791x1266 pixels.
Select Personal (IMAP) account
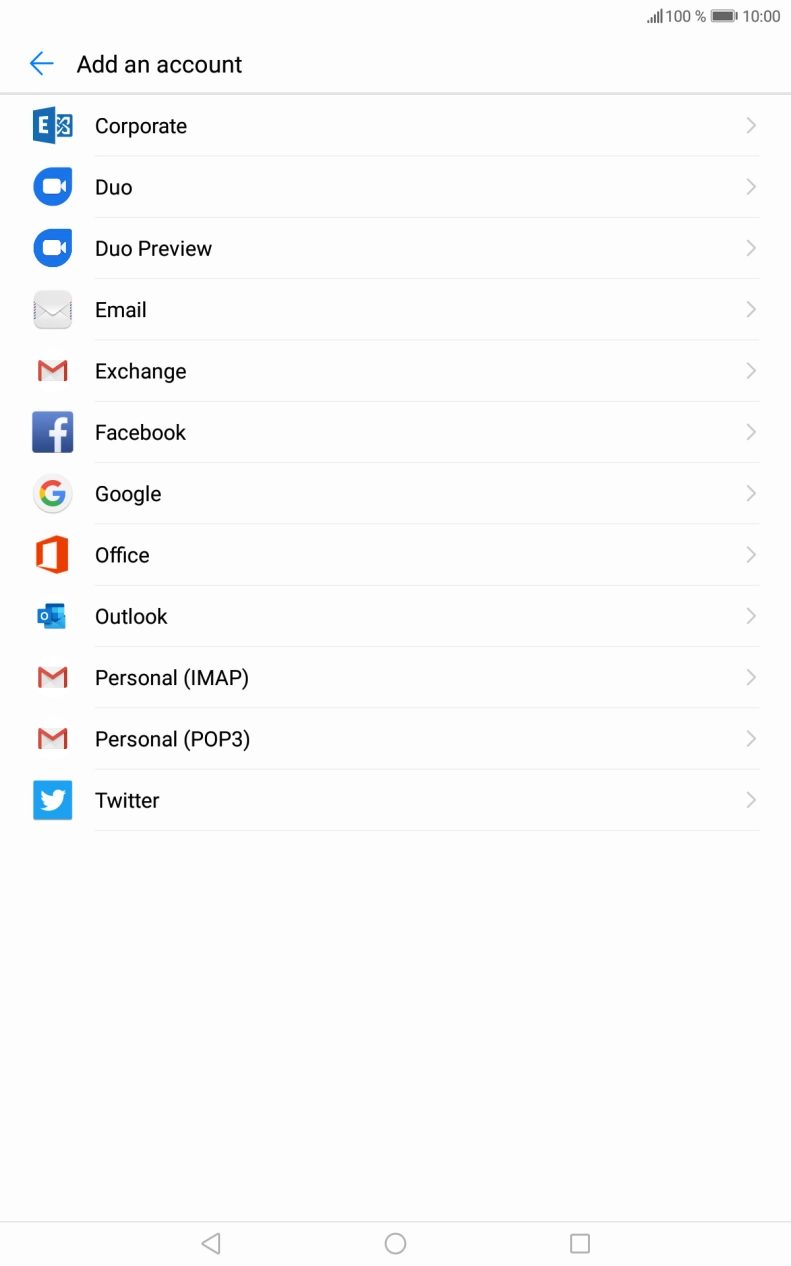[x=172, y=678]
